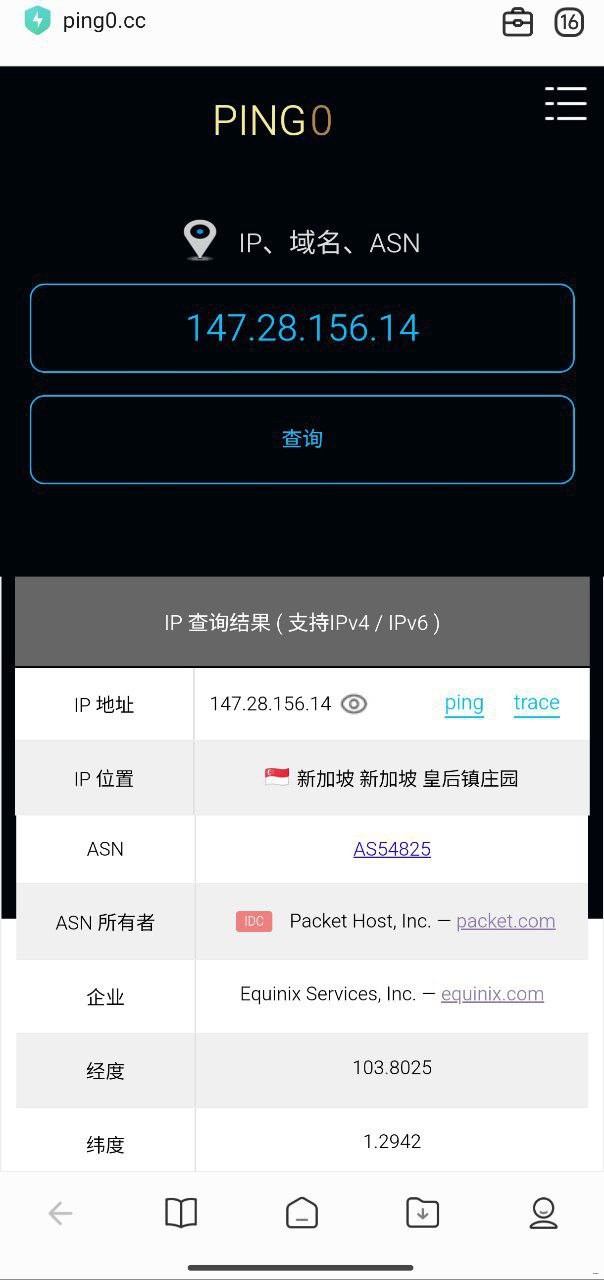The height and width of the screenshot is (1280, 604).
Task: Go back with the browser arrow
Action: click(x=60, y=1214)
